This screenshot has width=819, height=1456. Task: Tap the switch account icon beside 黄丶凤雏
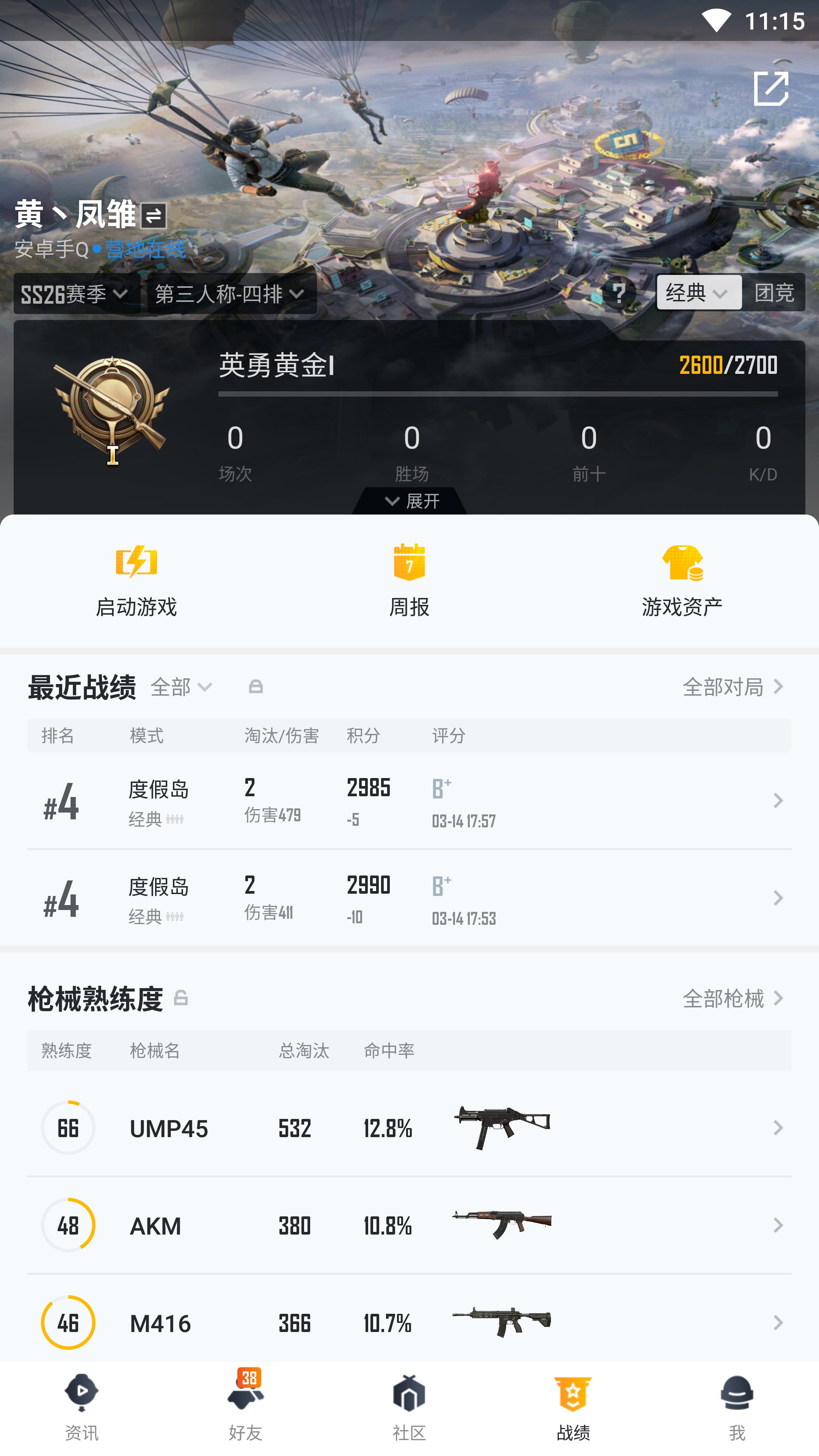tap(154, 215)
